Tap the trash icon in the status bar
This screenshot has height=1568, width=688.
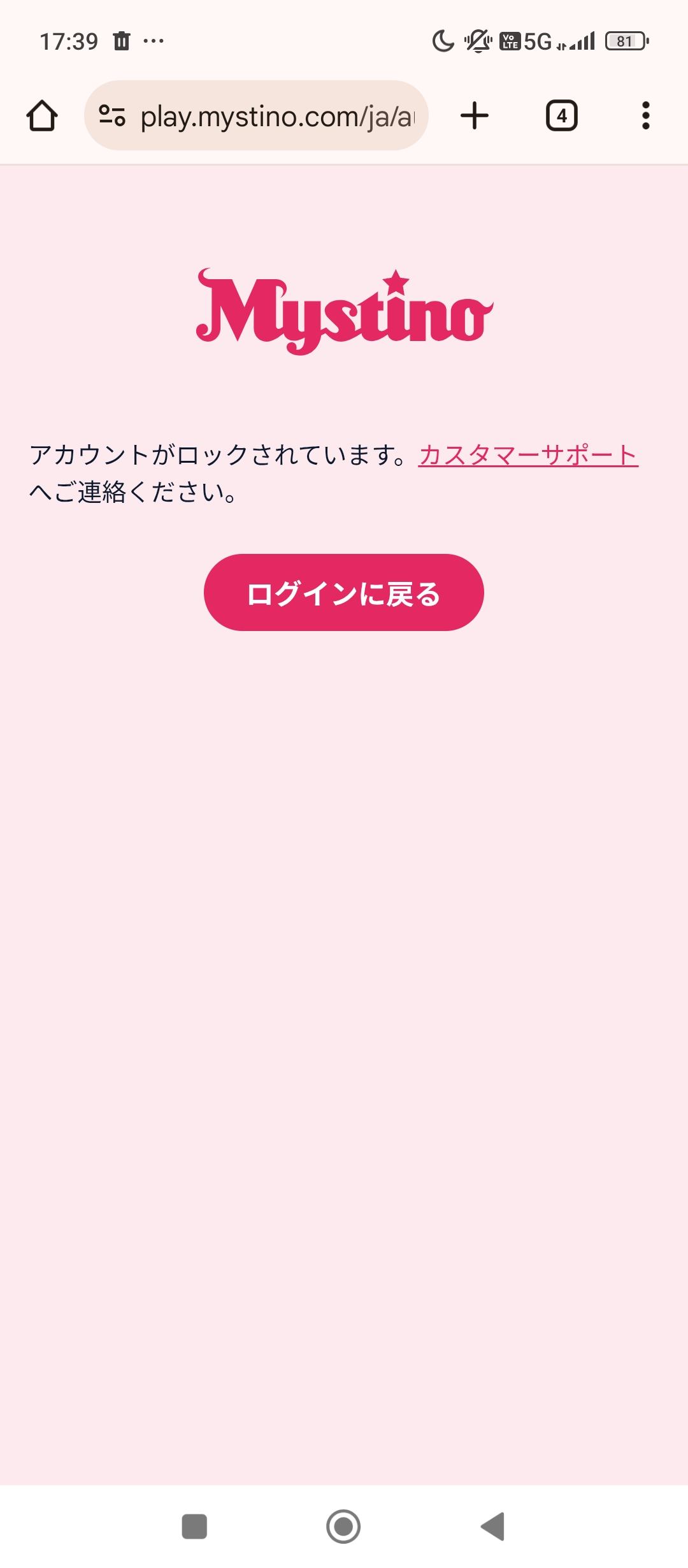point(121,40)
